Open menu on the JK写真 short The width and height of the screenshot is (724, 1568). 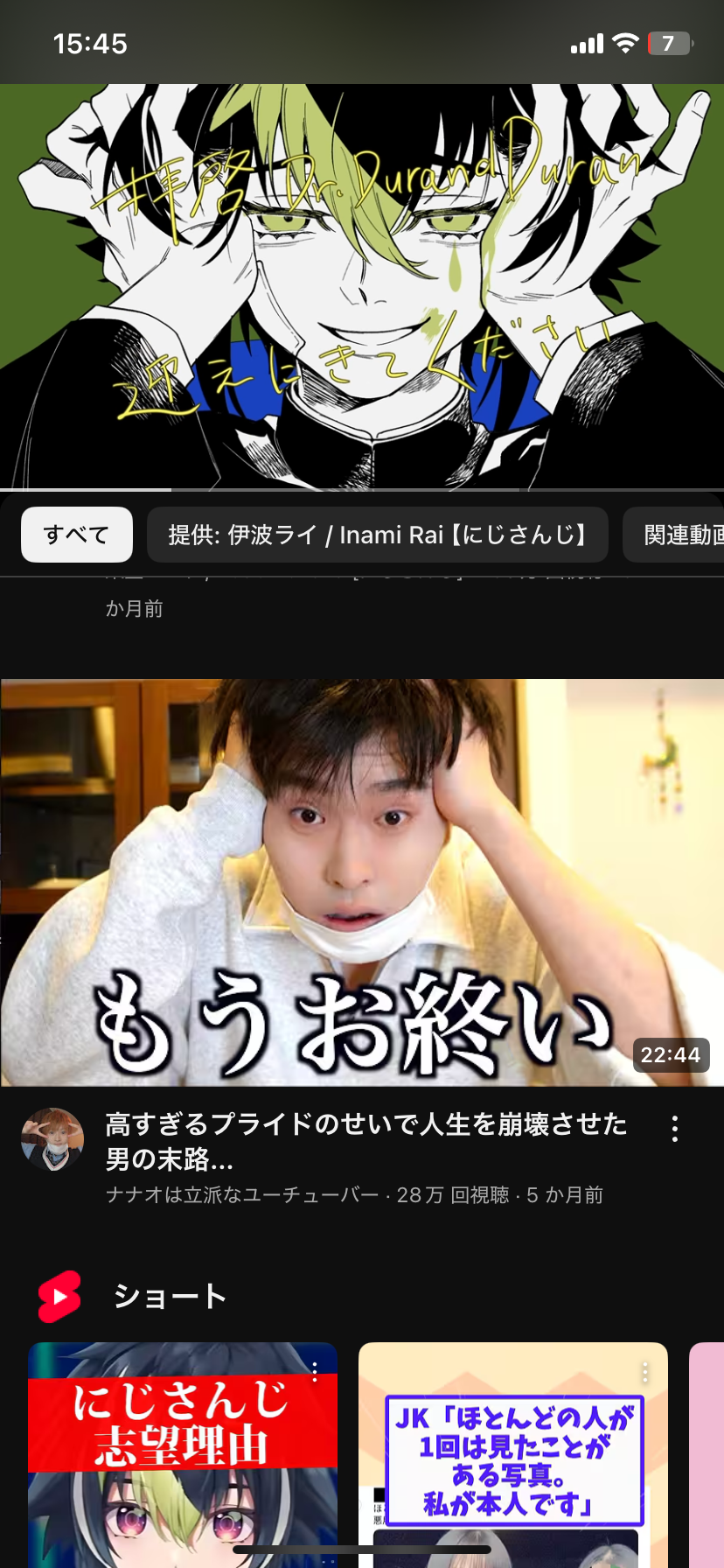pos(645,1371)
